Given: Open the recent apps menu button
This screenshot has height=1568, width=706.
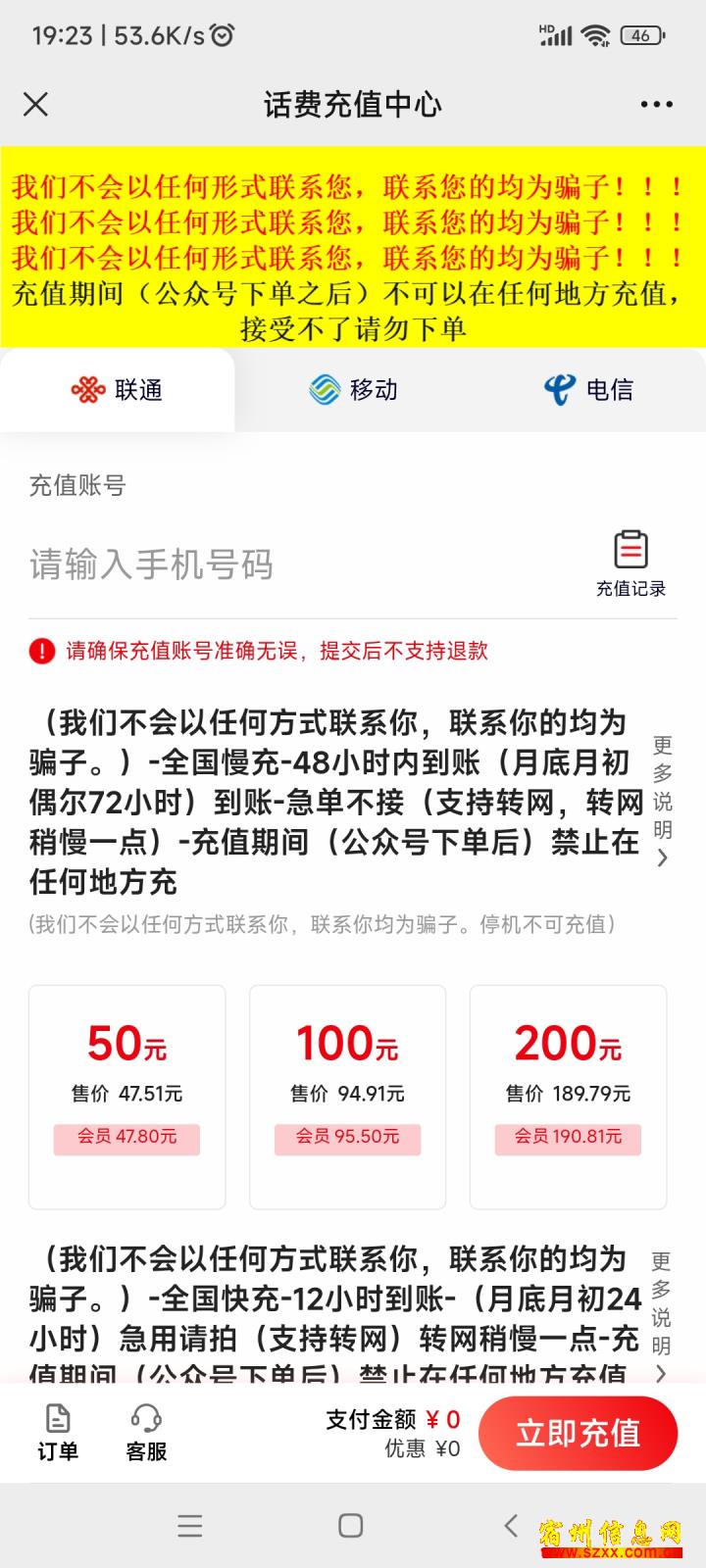Looking at the screenshot, I should point(190,1526).
